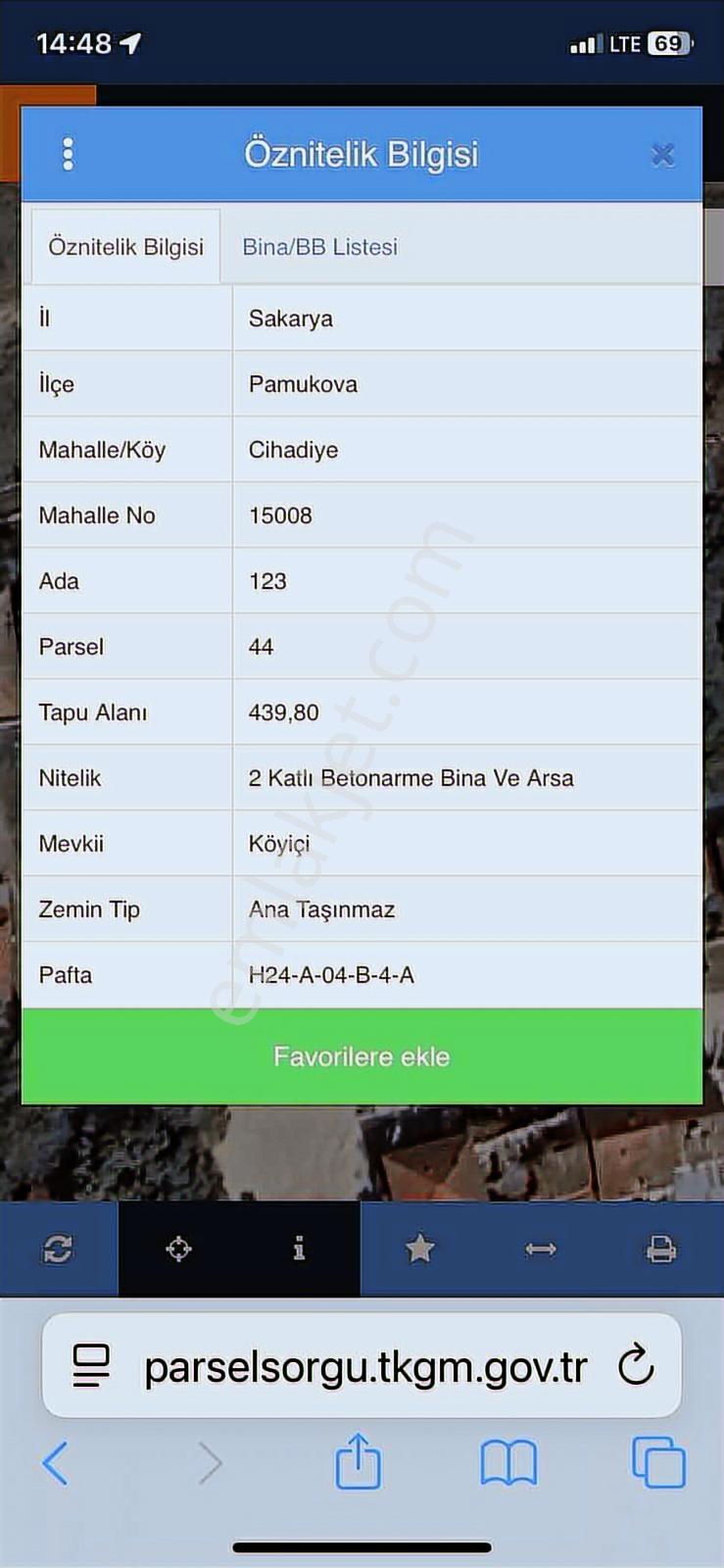Open Safari bookmarks
724x1568 pixels.
click(x=508, y=1463)
